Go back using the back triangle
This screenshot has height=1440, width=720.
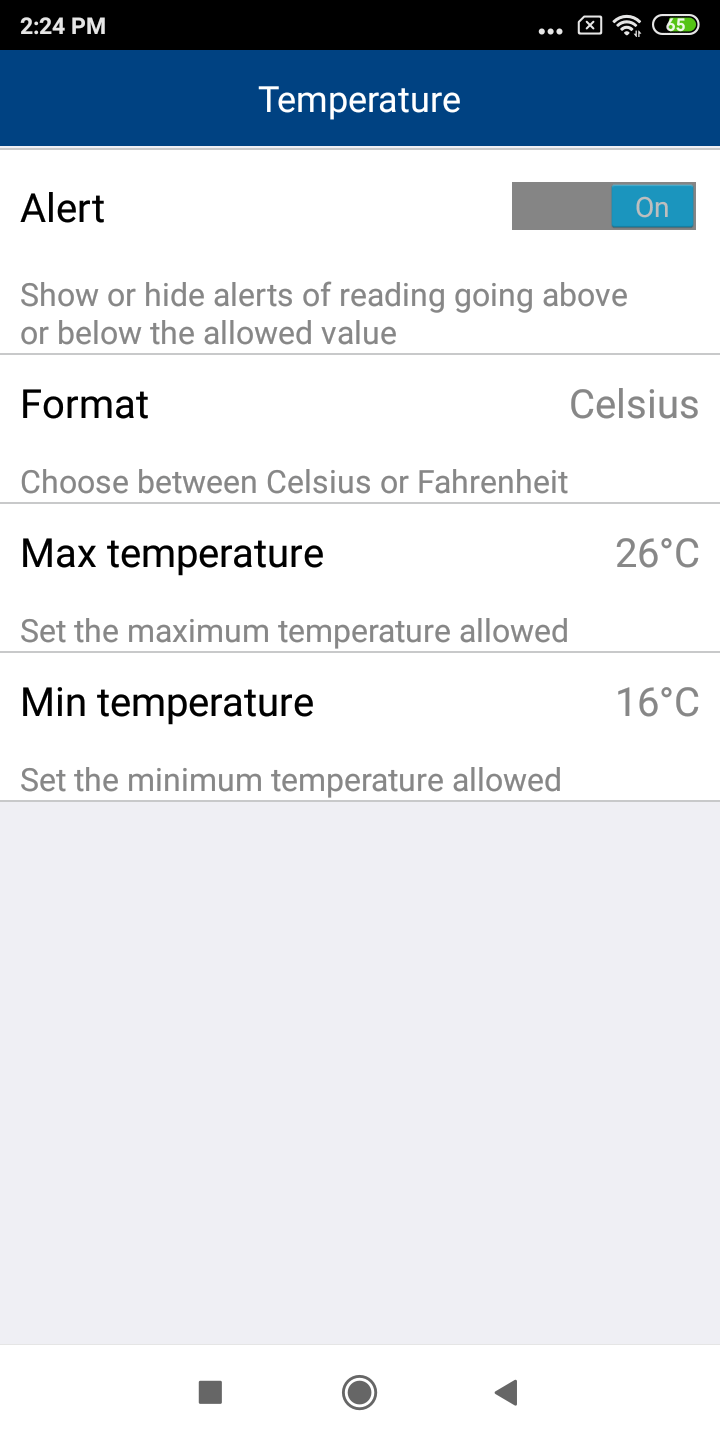tap(506, 1392)
